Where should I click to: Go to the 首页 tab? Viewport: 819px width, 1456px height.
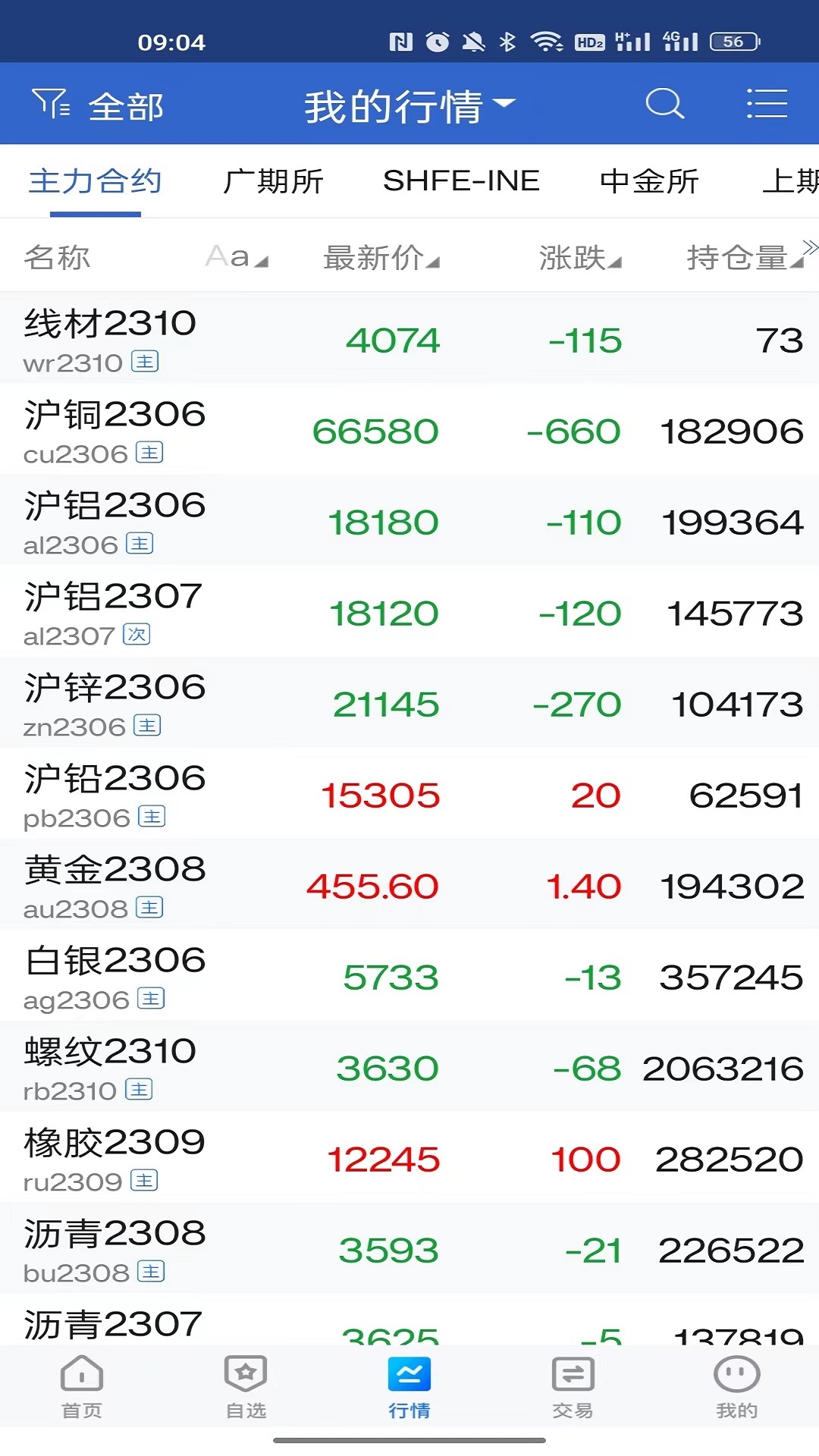pos(82,1386)
